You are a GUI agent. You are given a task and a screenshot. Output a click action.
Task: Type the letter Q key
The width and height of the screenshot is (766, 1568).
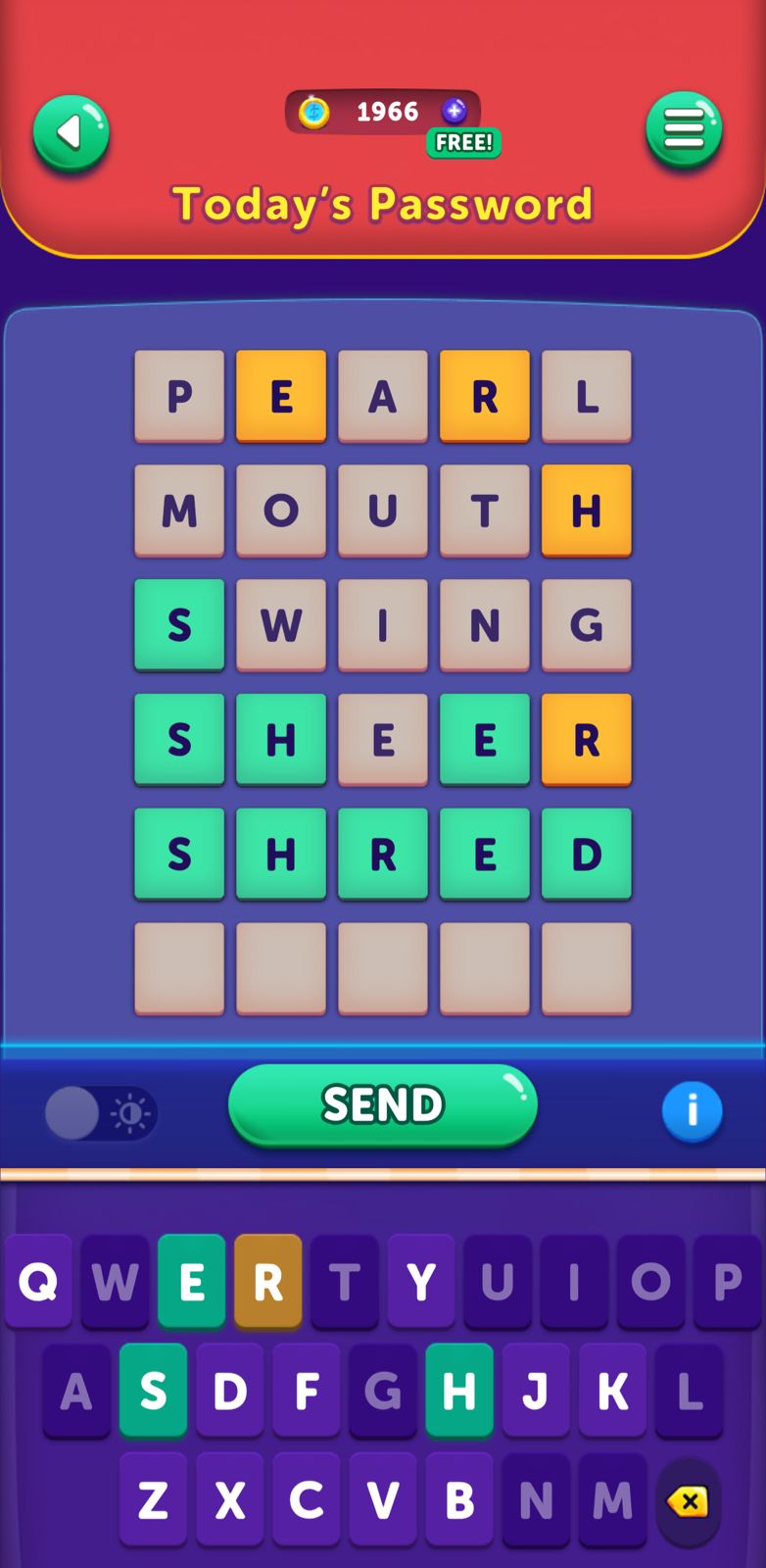pos(38,1281)
